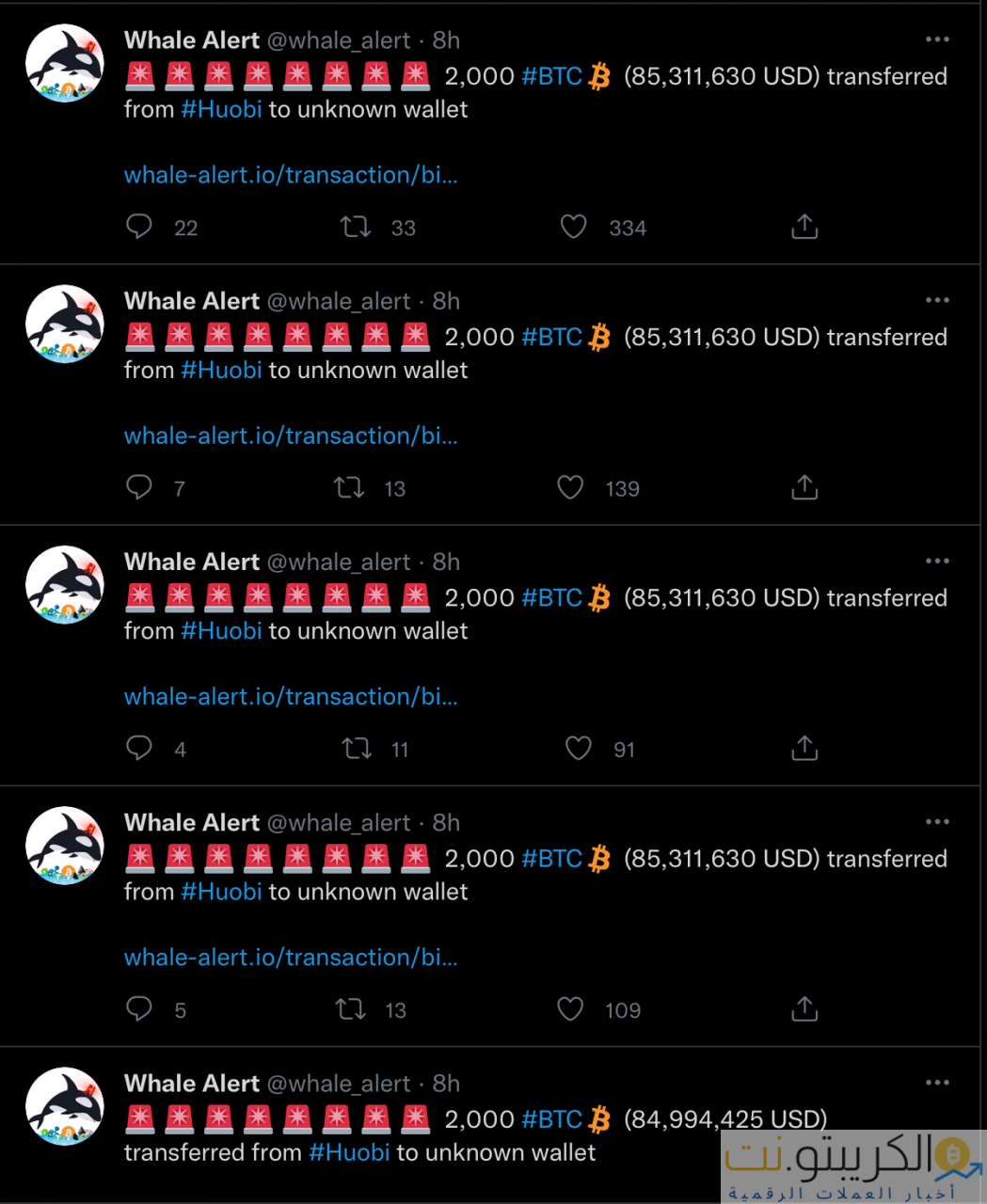Like the tweet with 109 likes
The image size is (987, 1204).
[570, 1008]
